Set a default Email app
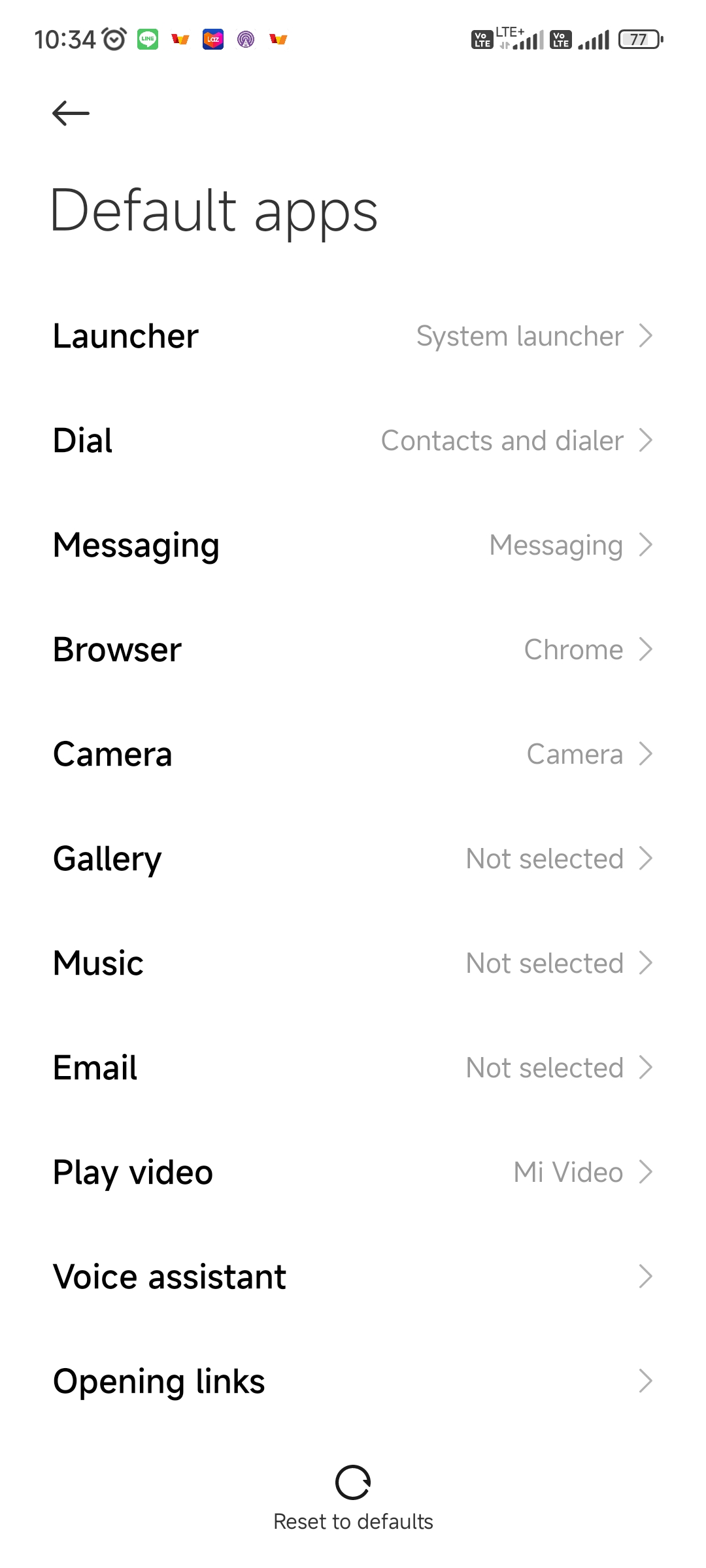Image resolution: width=706 pixels, height=1568 pixels. tap(353, 1068)
